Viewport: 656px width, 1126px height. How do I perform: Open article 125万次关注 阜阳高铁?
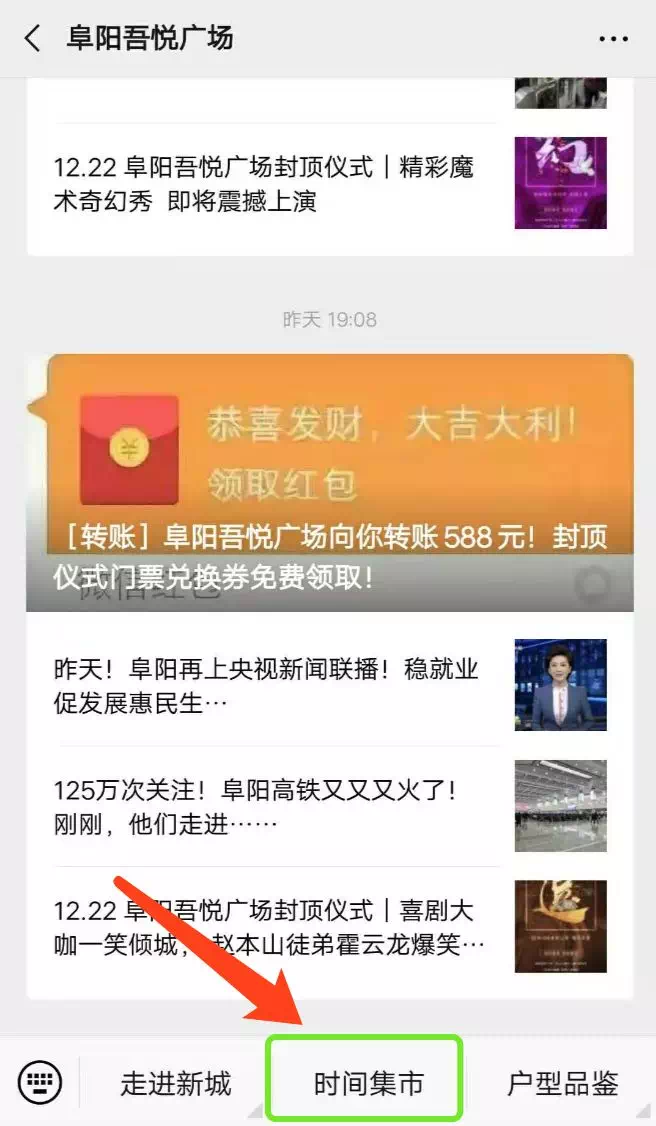pos(330,806)
